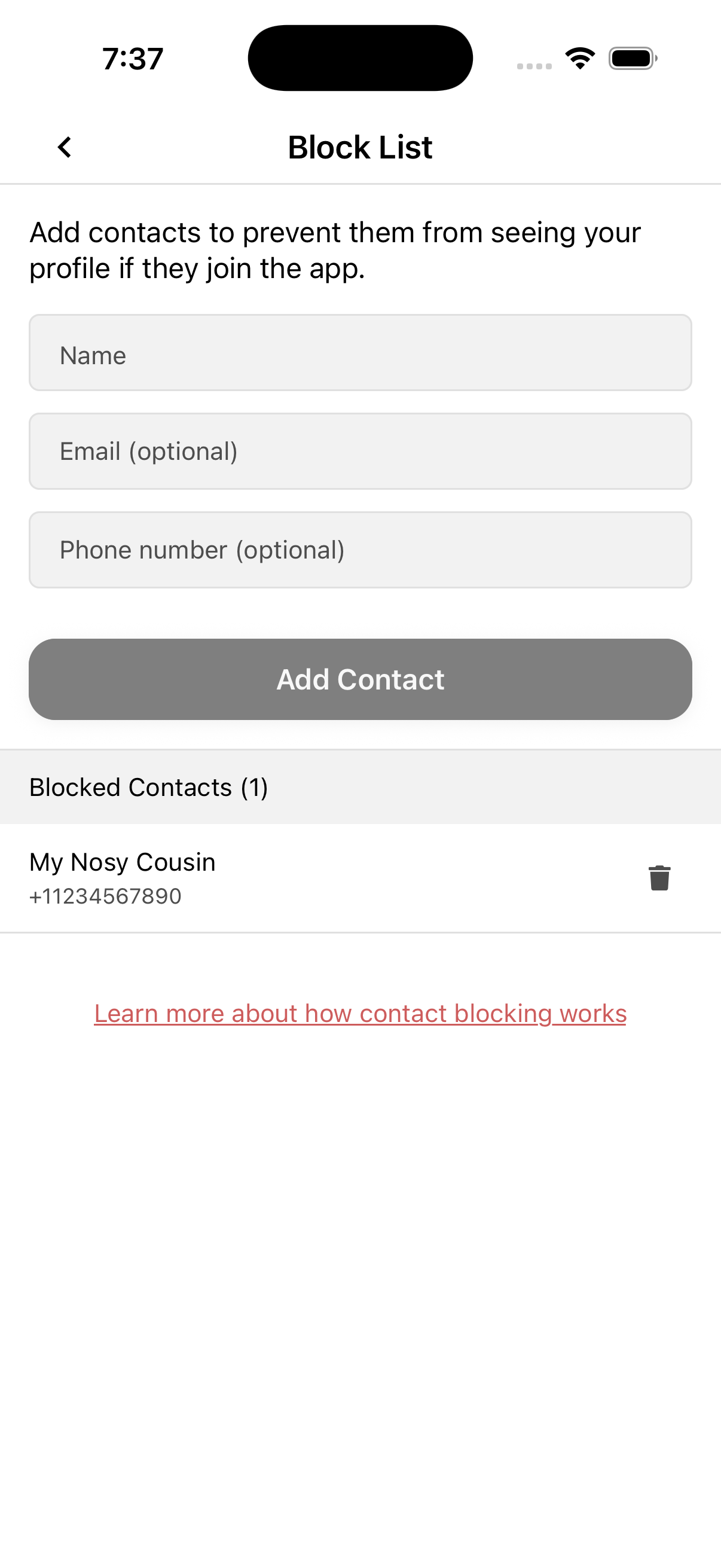Viewport: 721px width, 1568px height.
Task: Tap the phone number +11234567890
Action: point(105,895)
